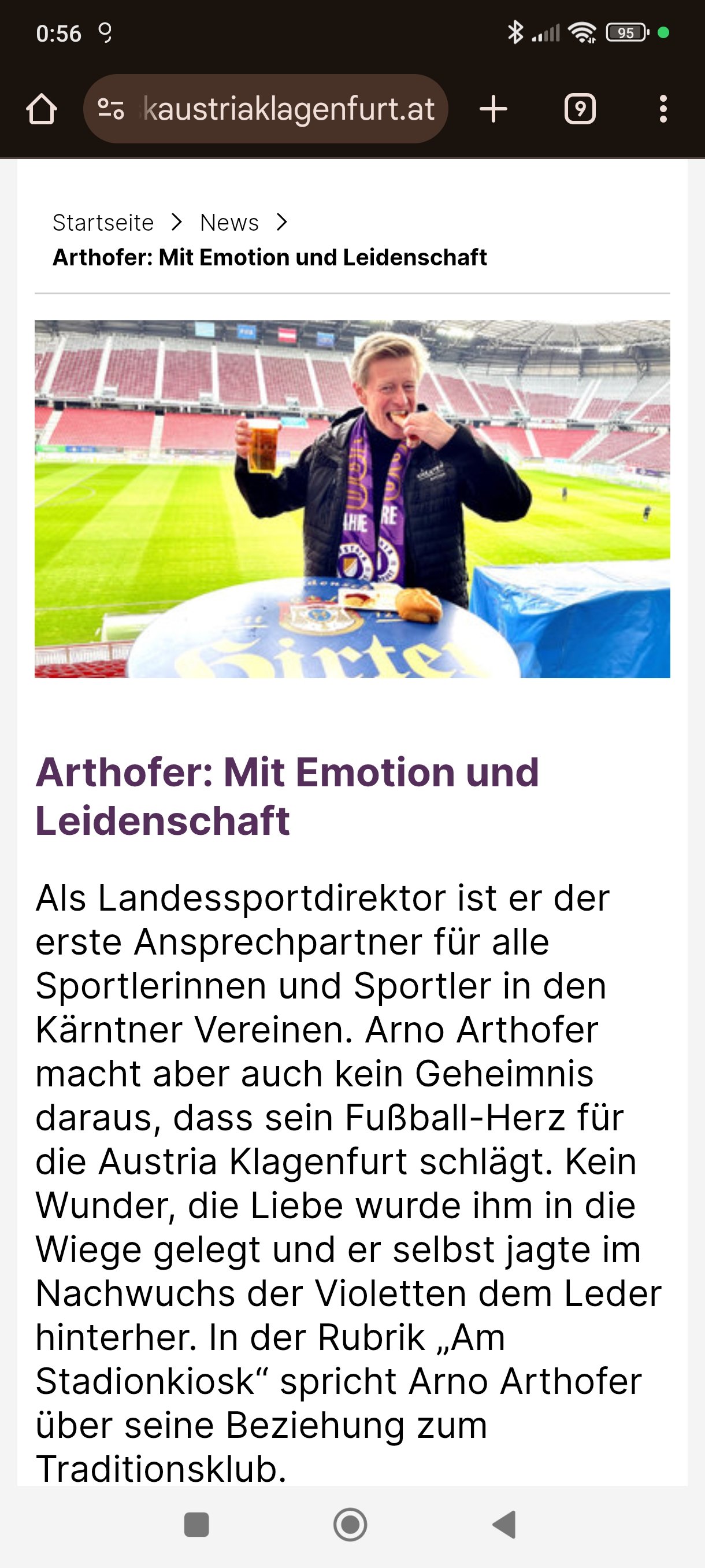
Task: Open the browser overflow menu
Action: pos(663,110)
